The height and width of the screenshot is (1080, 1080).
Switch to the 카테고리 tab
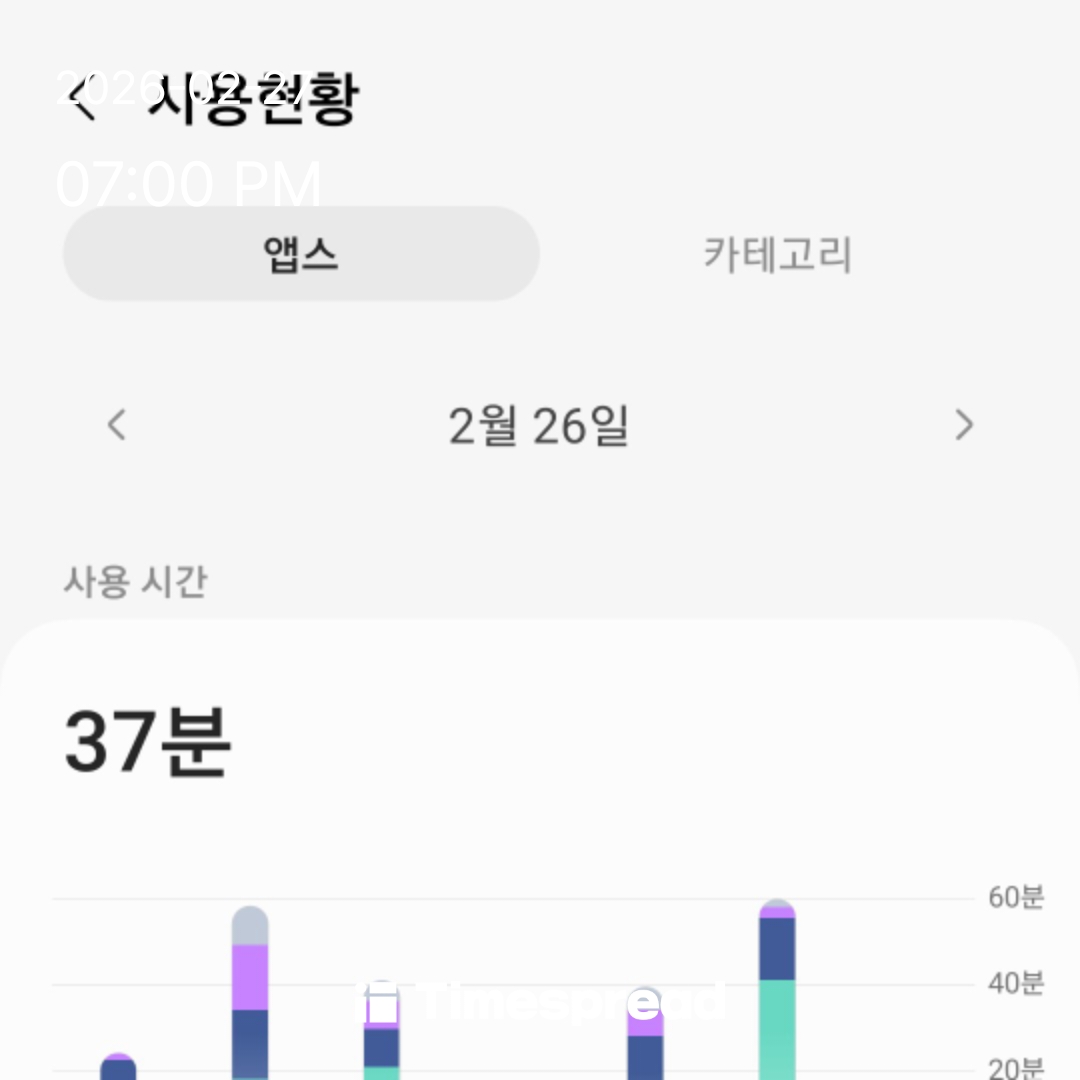point(777,254)
